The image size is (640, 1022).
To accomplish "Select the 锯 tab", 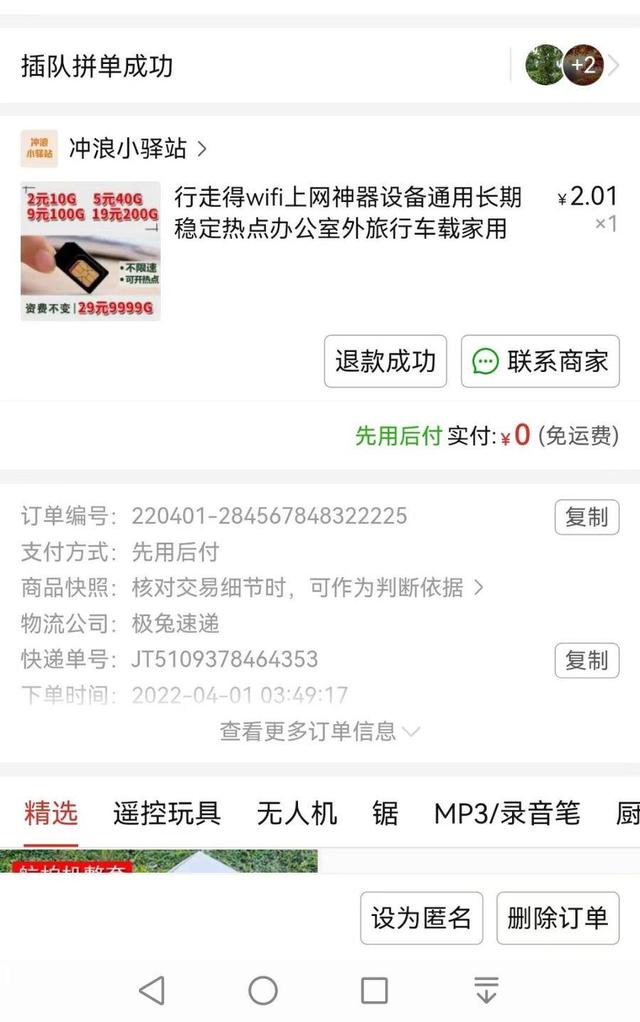I will (385, 813).
